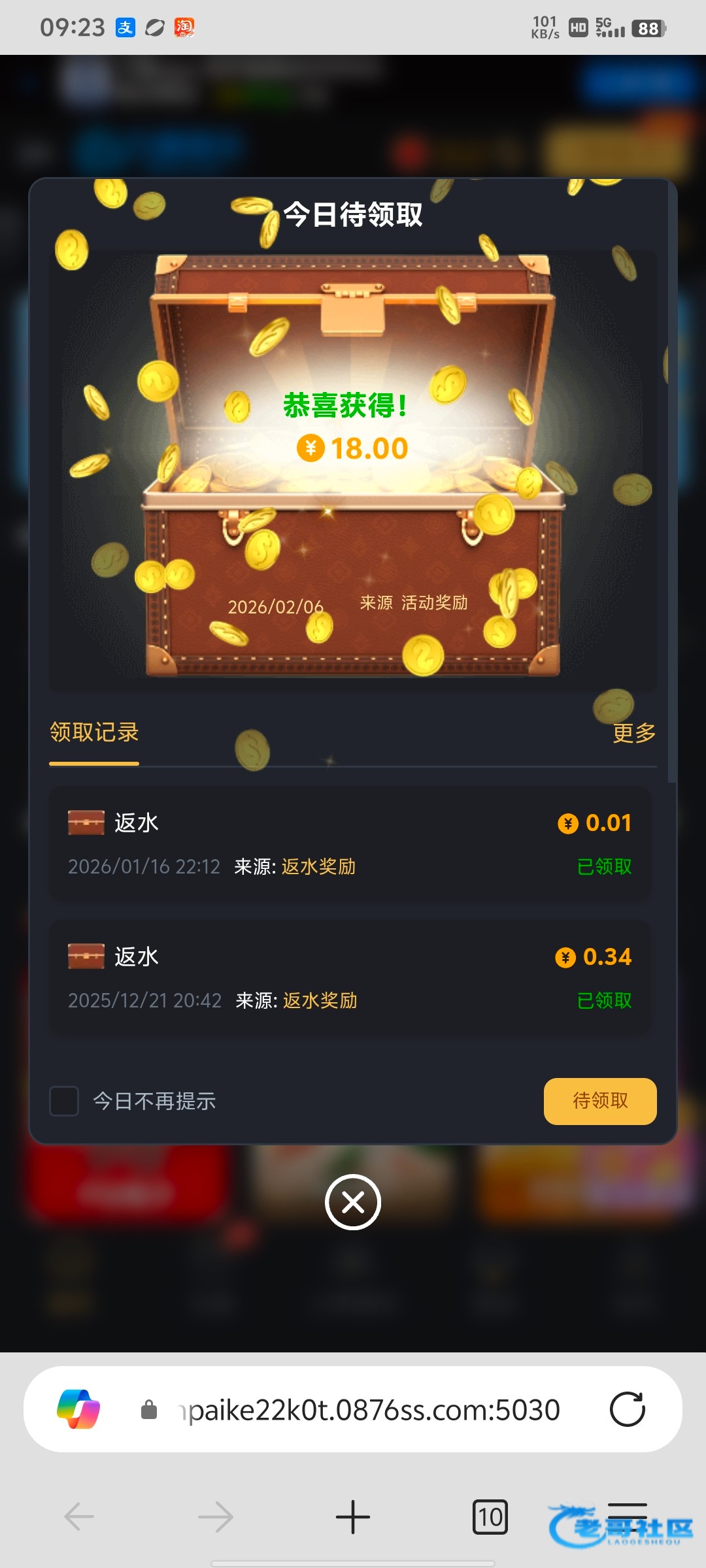Go back to previous page
Screen dimensions: 706x1568
pyautogui.click(x=80, y=1516)
